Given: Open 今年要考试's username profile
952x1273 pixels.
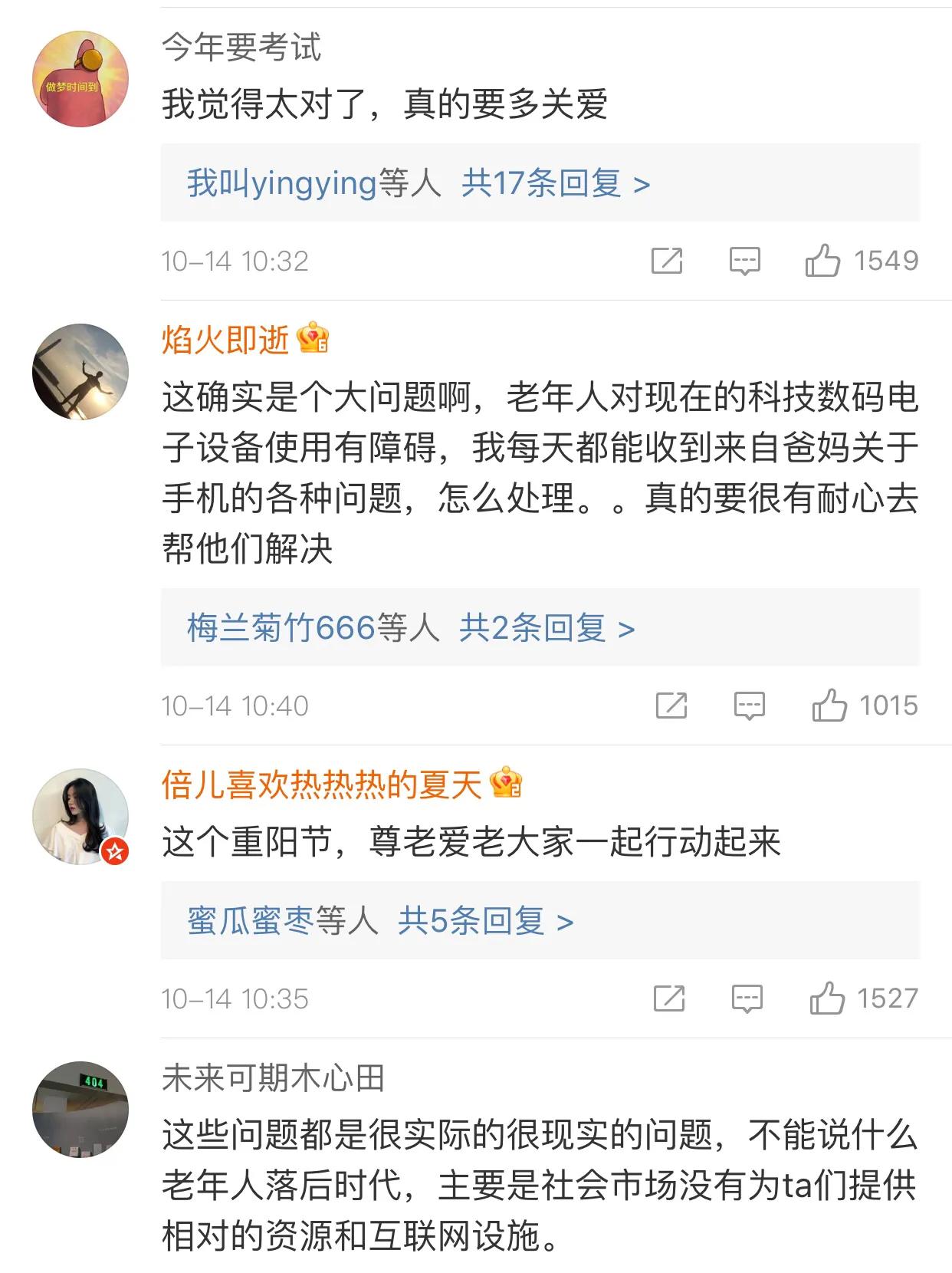Looking at the screenshot, I should pos(241,48).
